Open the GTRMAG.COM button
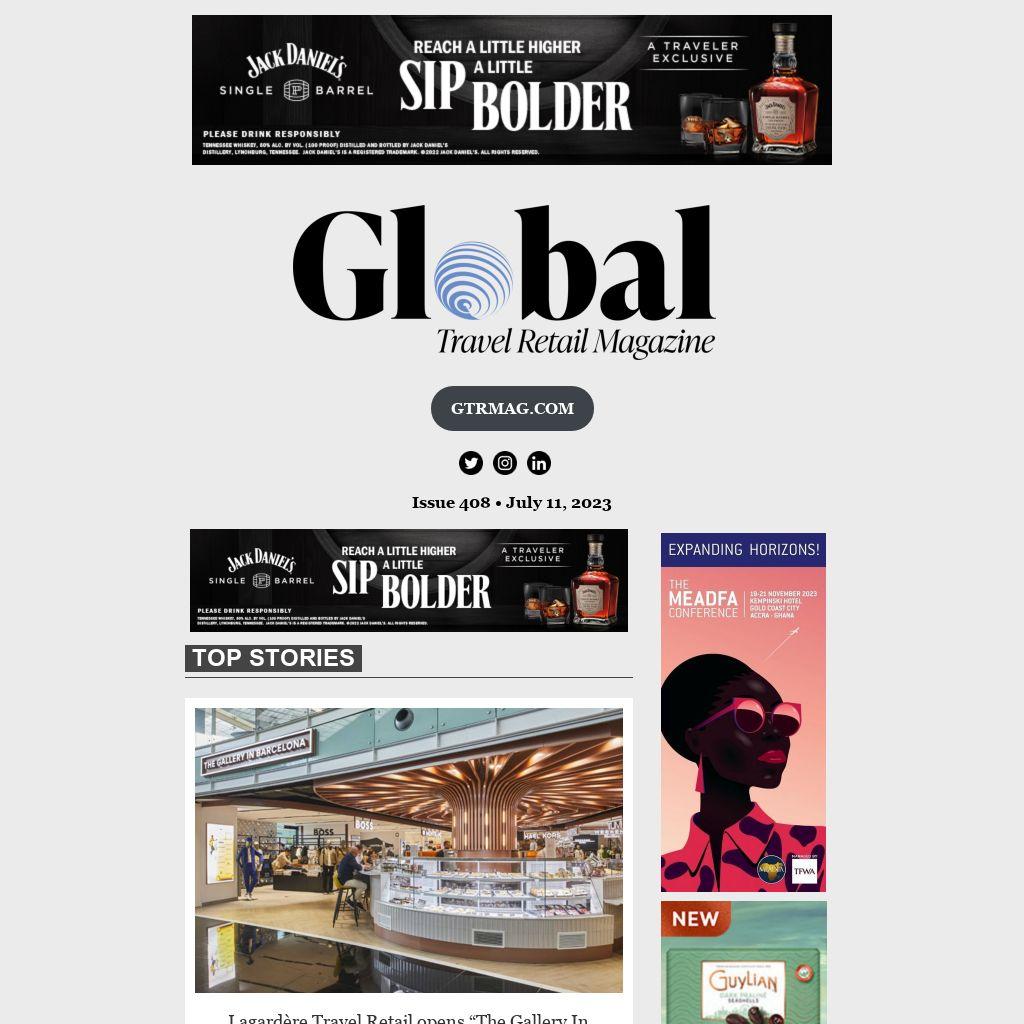The height and width of the screenshot is (1024, 1024). pyautogui.click(x=512, y=408)
